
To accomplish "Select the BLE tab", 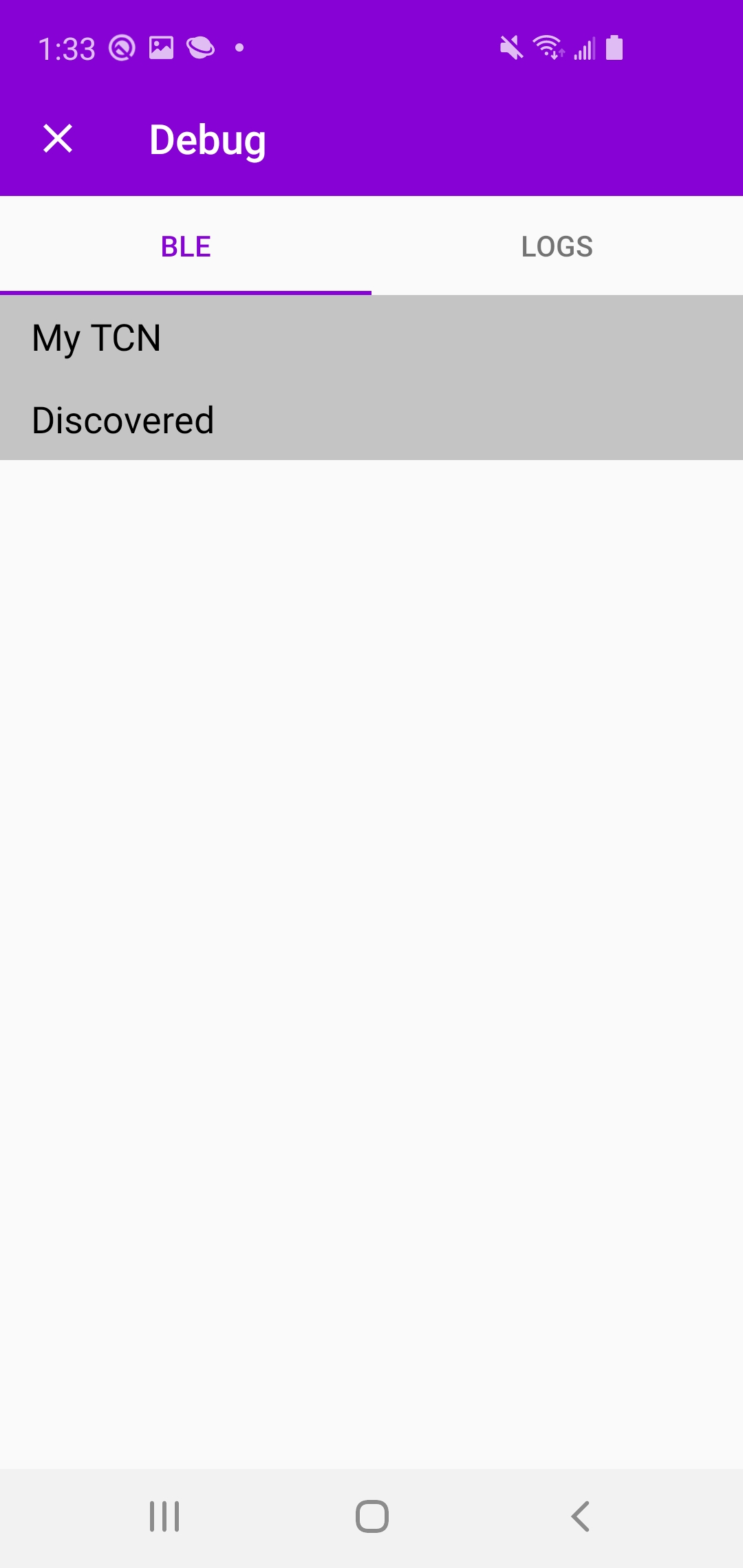I will tap(185, 246).
